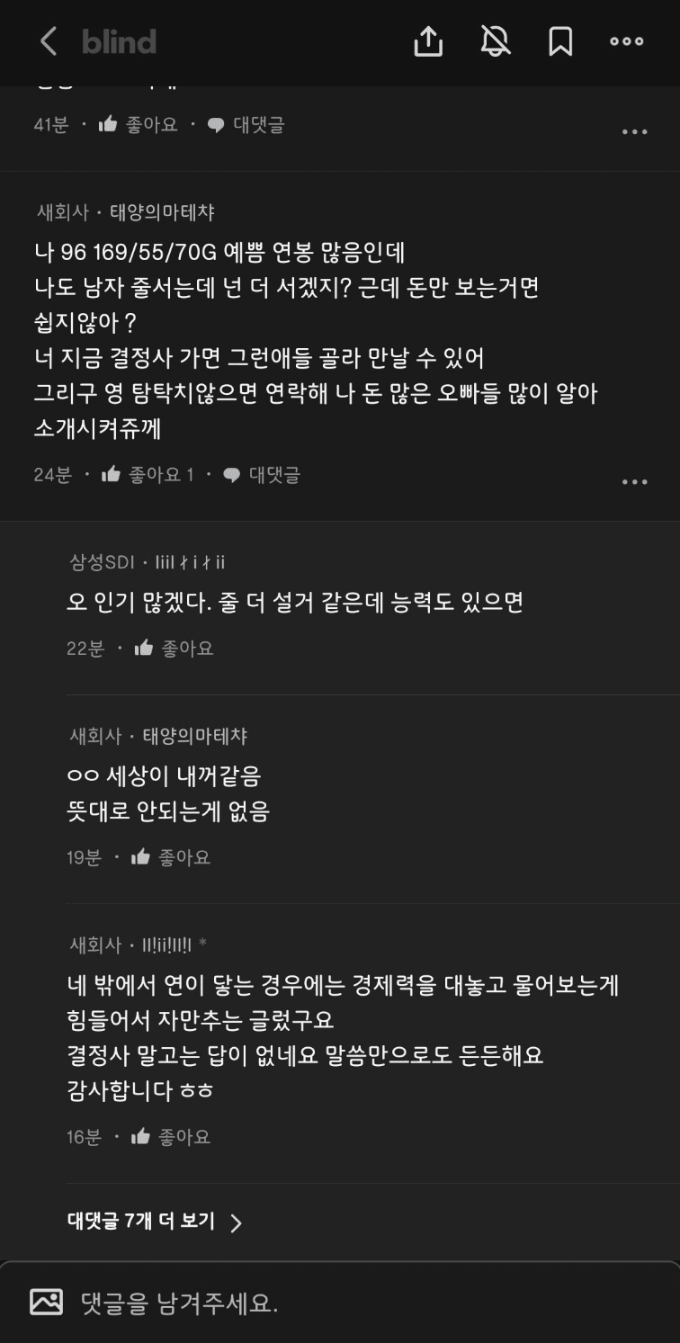Screen dimensions: 680x1343
Task: Bookmark this post
Action: [x=560, y=41]
